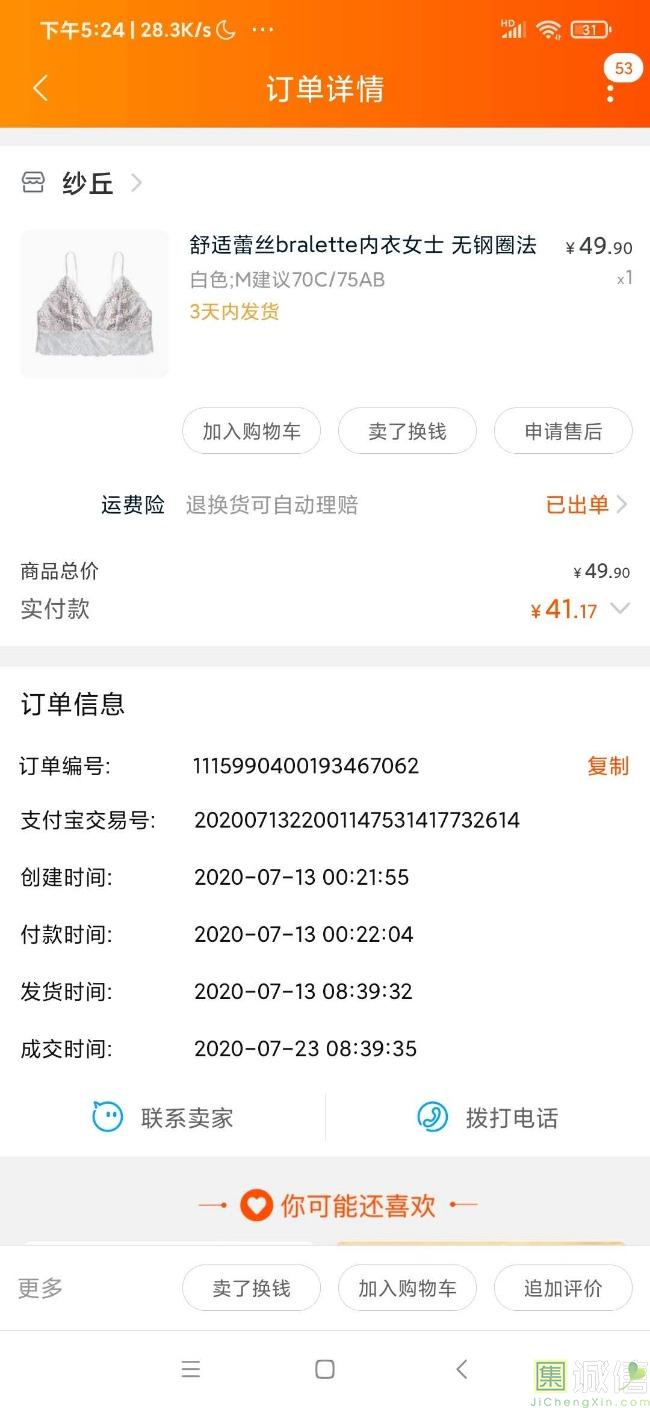Image resolution: width=650 pixels, height=1408 pixels.
Task: Tap 加入购物车 in the bottom bar
Action: tap(407, 1288)
